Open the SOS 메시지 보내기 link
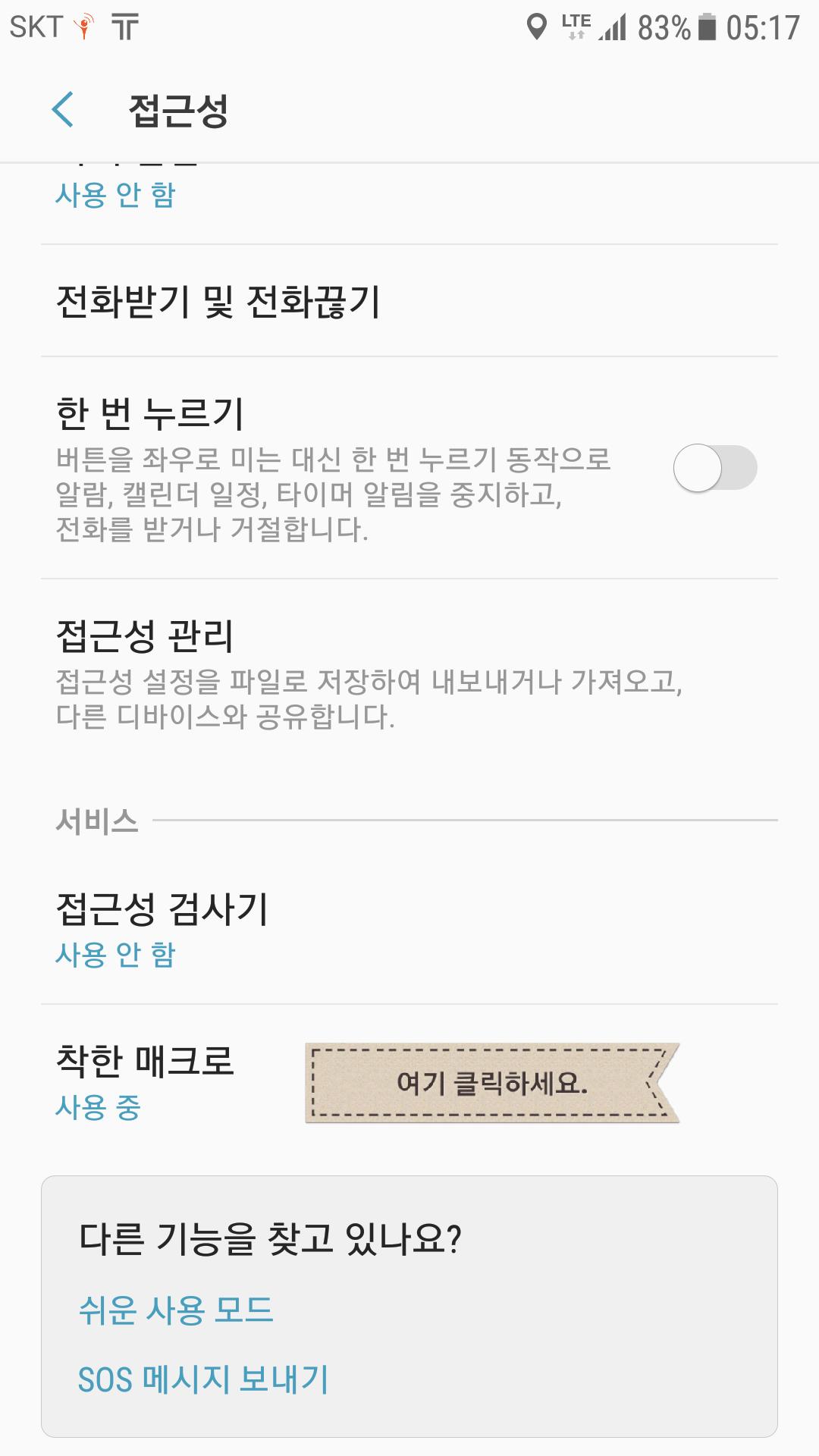Screen dimensions: 819x1456 pos(203,1379)
